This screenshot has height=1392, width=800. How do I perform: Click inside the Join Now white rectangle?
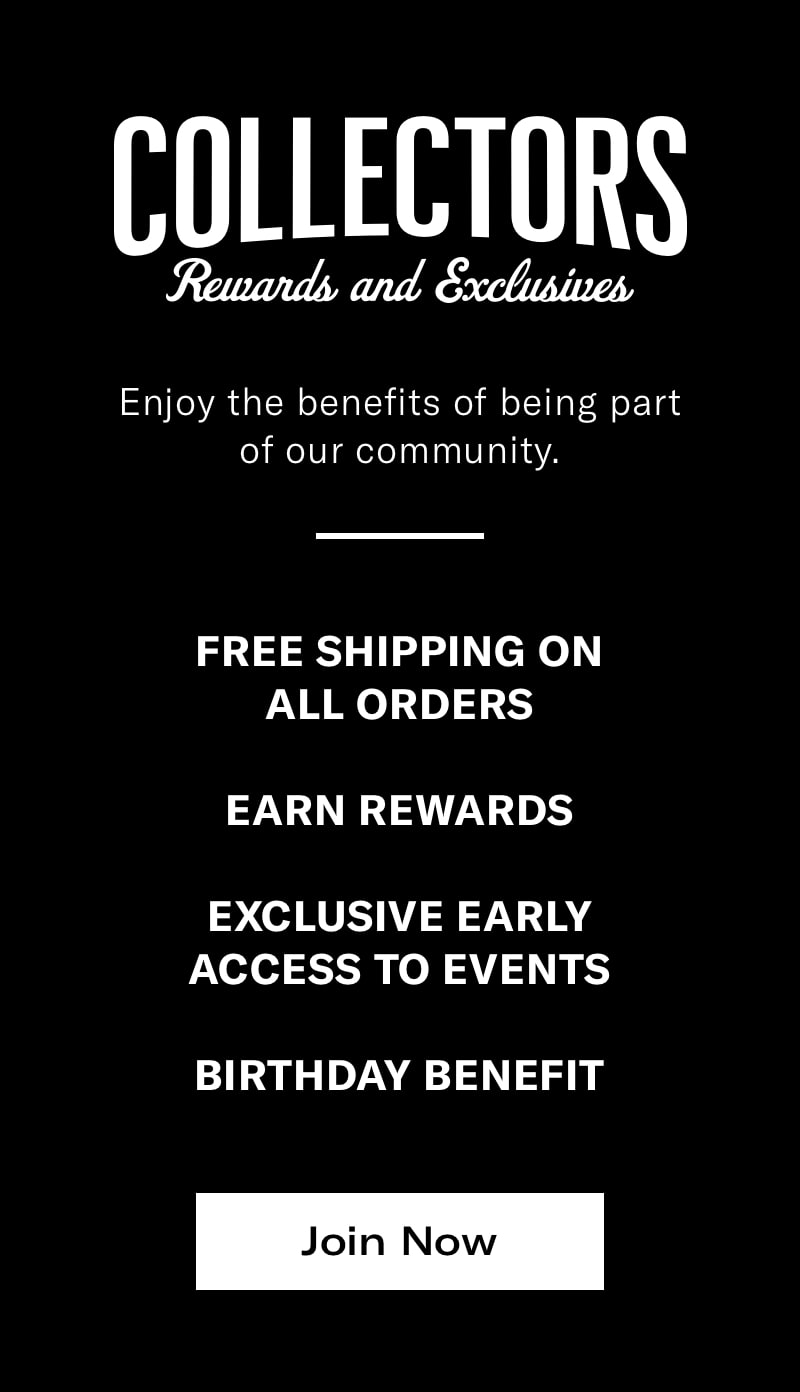pyautogui.click(x=400, y=1241)
